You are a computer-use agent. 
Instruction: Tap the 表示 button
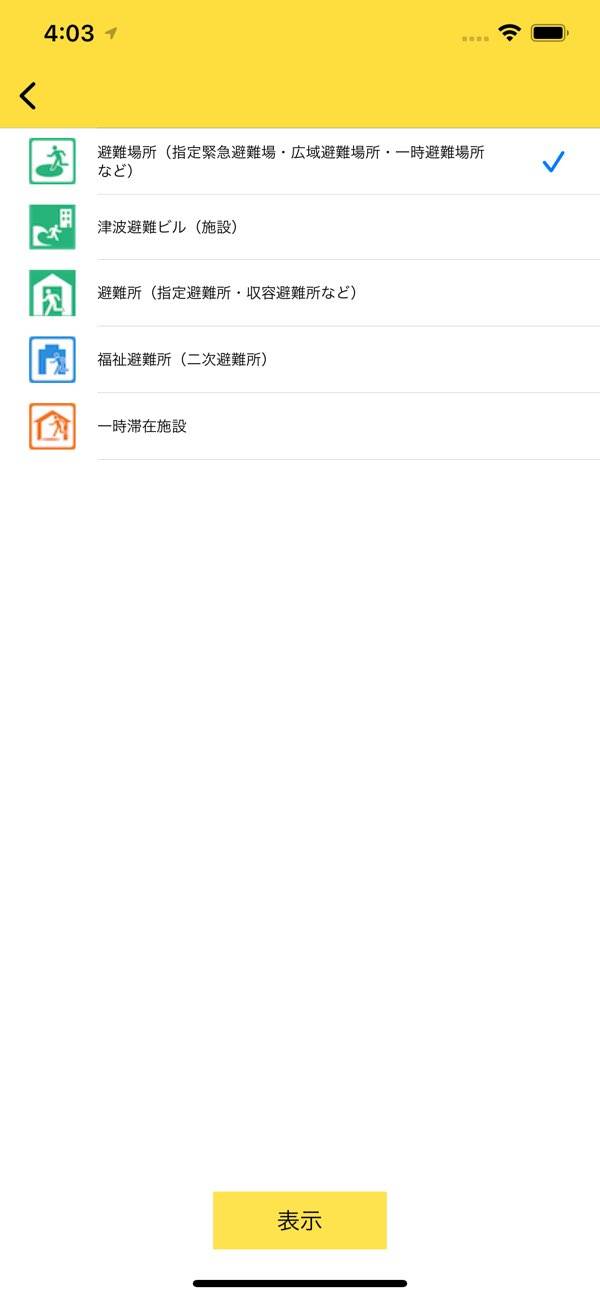coord(299,1220)
